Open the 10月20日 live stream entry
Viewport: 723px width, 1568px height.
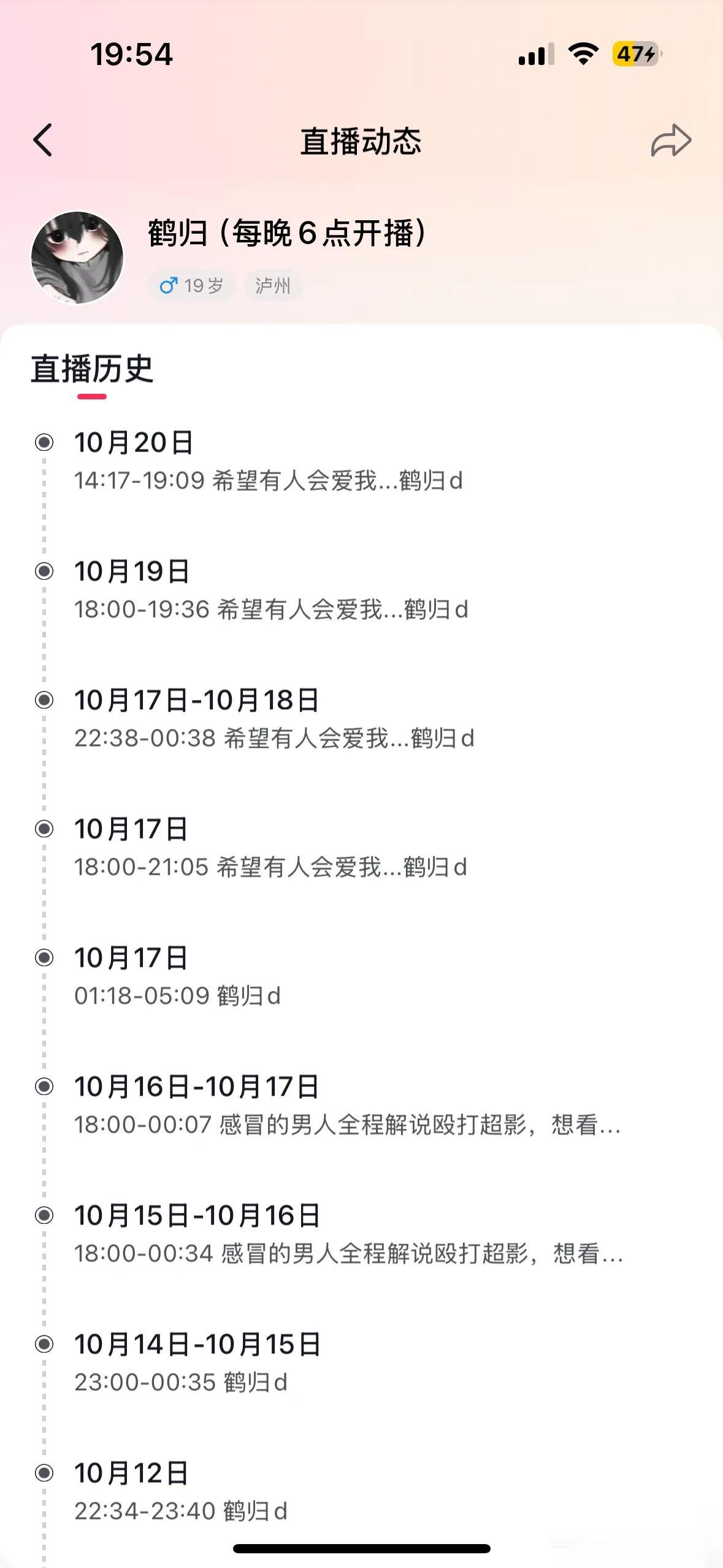(x=267, y=461)
